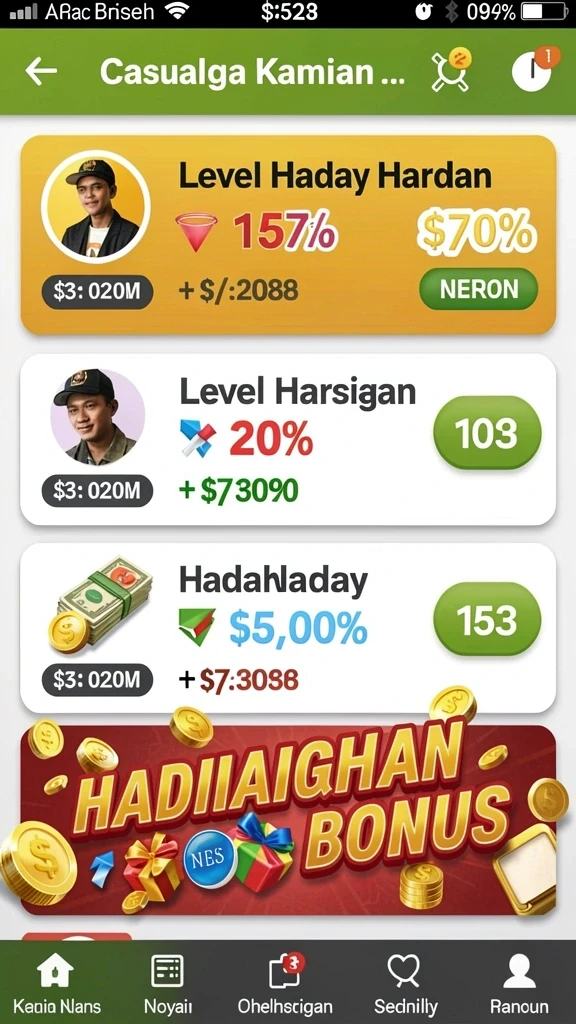This screenshot has width=576, height=1024.
Task: Open the Hadiiaighan Bonus banner
Action: [x=288, y=819]
